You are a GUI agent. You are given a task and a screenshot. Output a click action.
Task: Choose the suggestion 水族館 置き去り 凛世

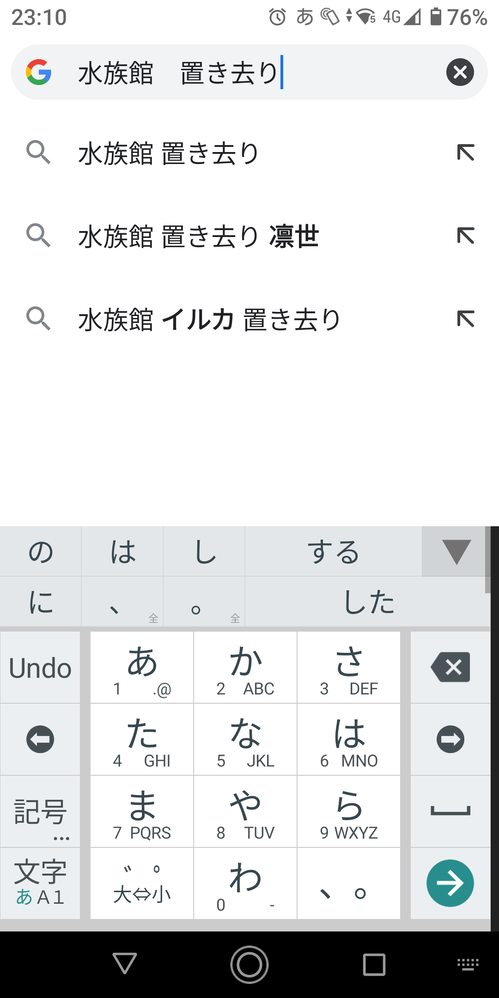tap(250, 236)
